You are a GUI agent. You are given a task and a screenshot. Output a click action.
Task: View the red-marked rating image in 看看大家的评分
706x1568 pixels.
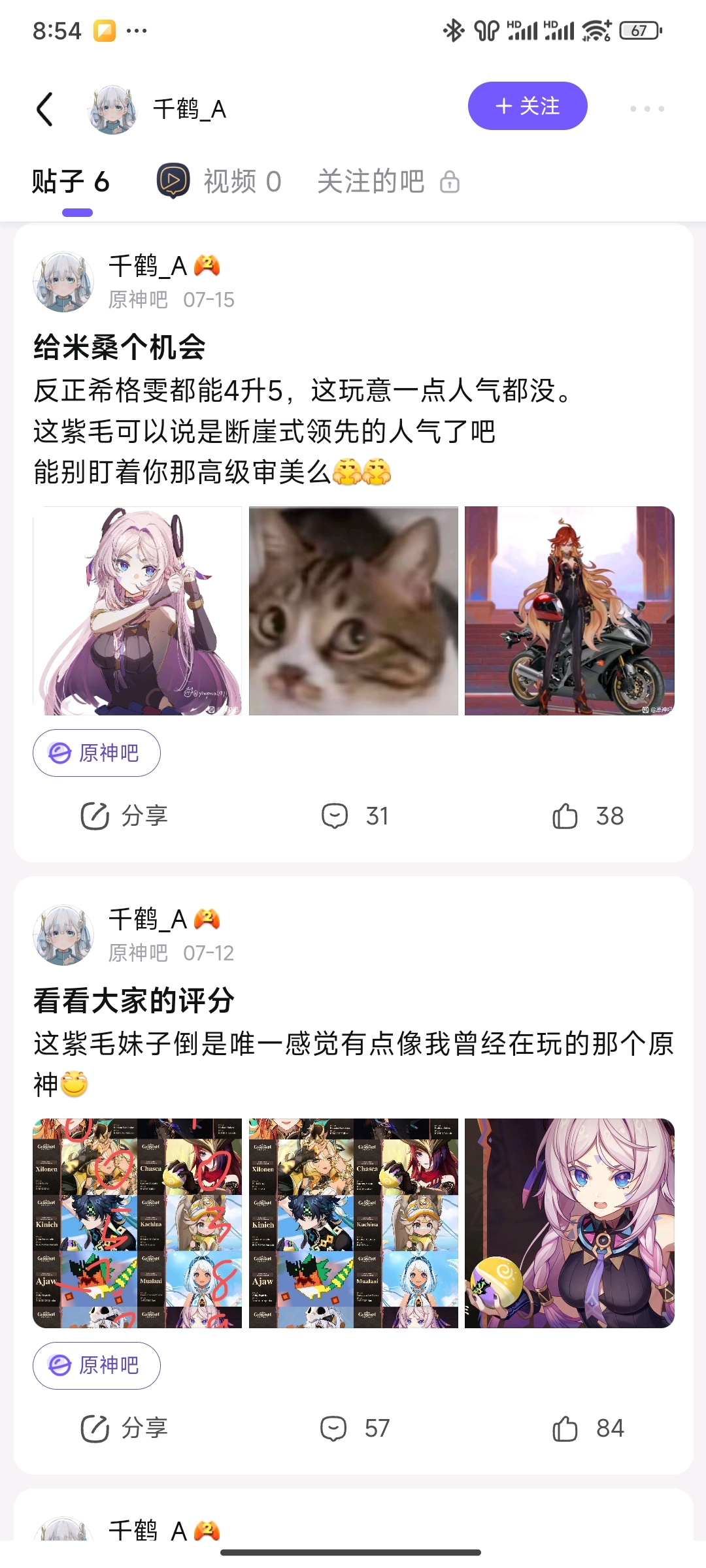tap(137, 1223)
